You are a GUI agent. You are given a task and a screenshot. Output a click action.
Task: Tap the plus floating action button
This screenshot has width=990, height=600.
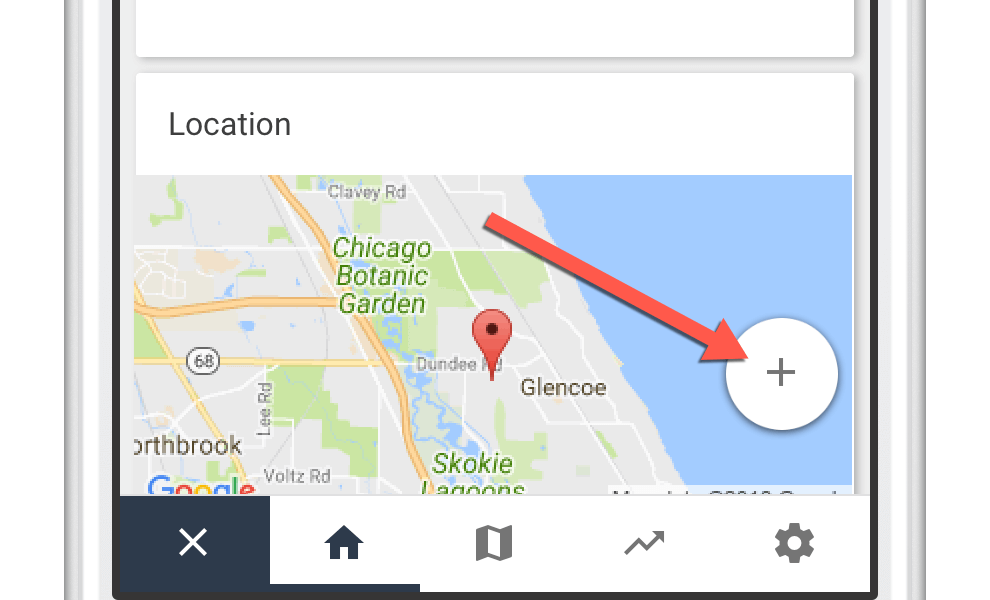coord(781,373)
